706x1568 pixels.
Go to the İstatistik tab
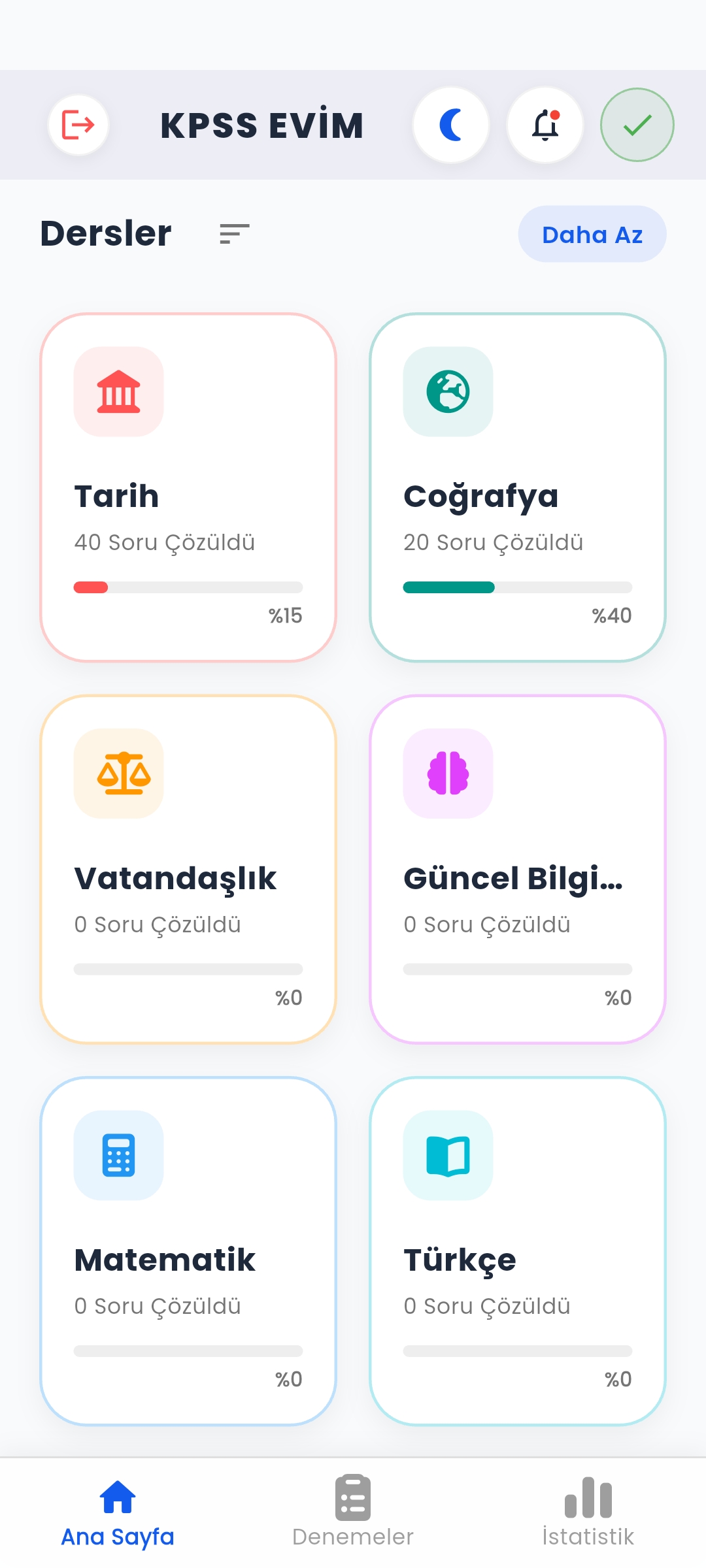pyautogui.click(x=588, y=1512)
